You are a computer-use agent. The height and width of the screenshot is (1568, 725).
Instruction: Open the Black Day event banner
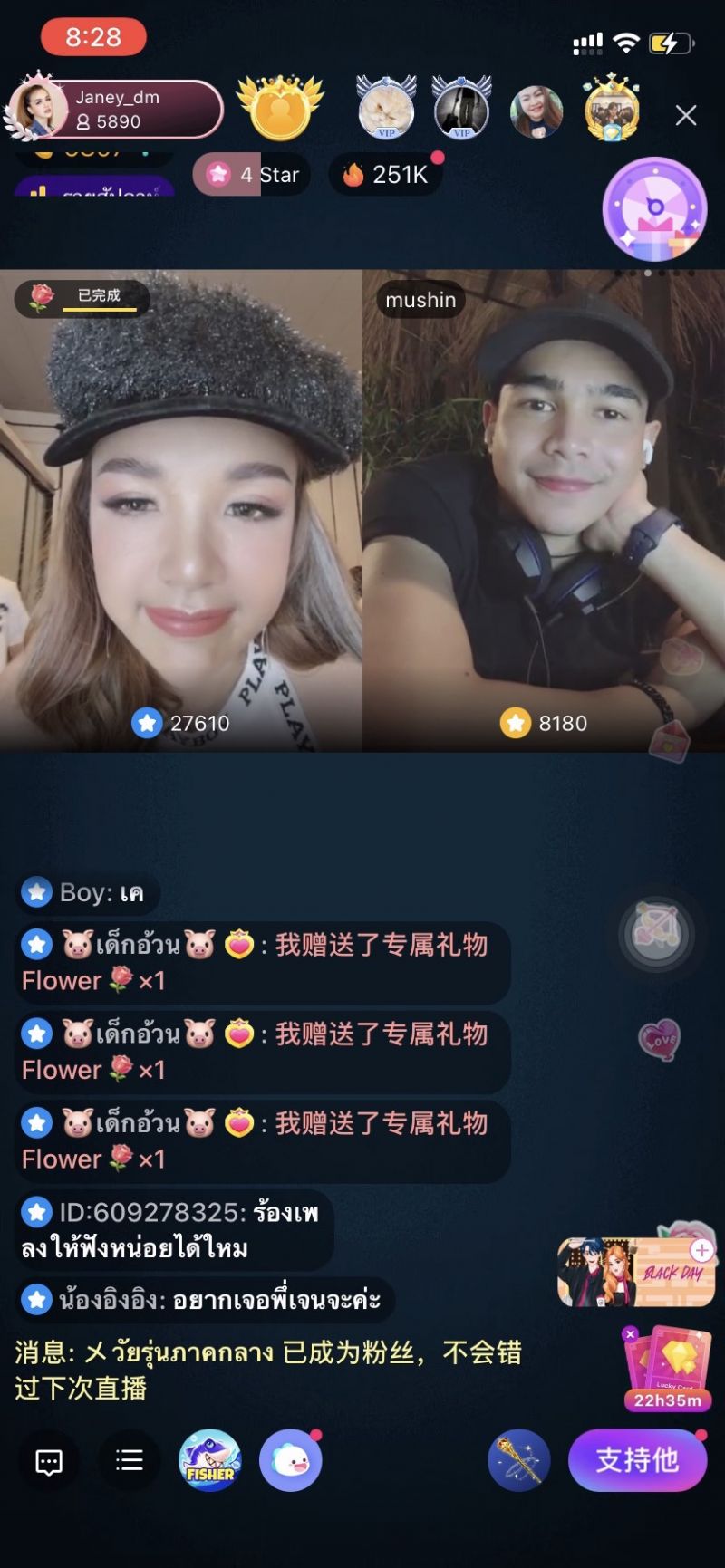pos(636,1271)
